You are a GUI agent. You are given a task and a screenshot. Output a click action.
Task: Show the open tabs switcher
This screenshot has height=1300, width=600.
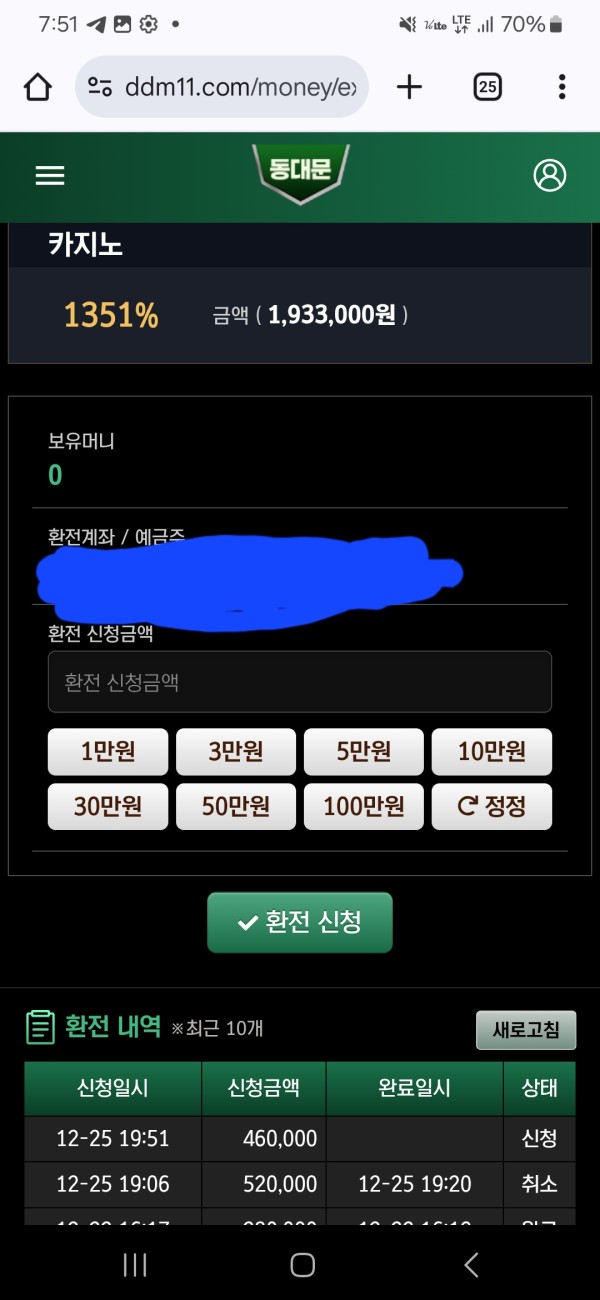click(x=487, y=87)
